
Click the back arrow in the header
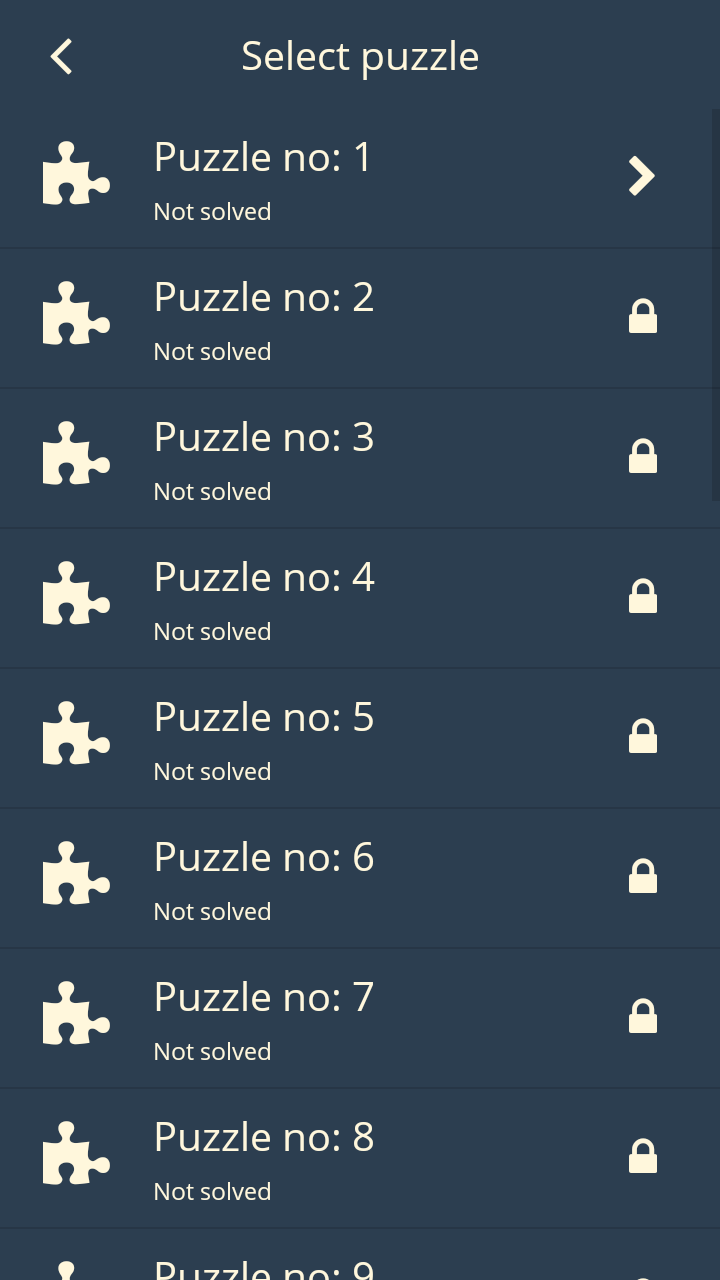[60, 56]
